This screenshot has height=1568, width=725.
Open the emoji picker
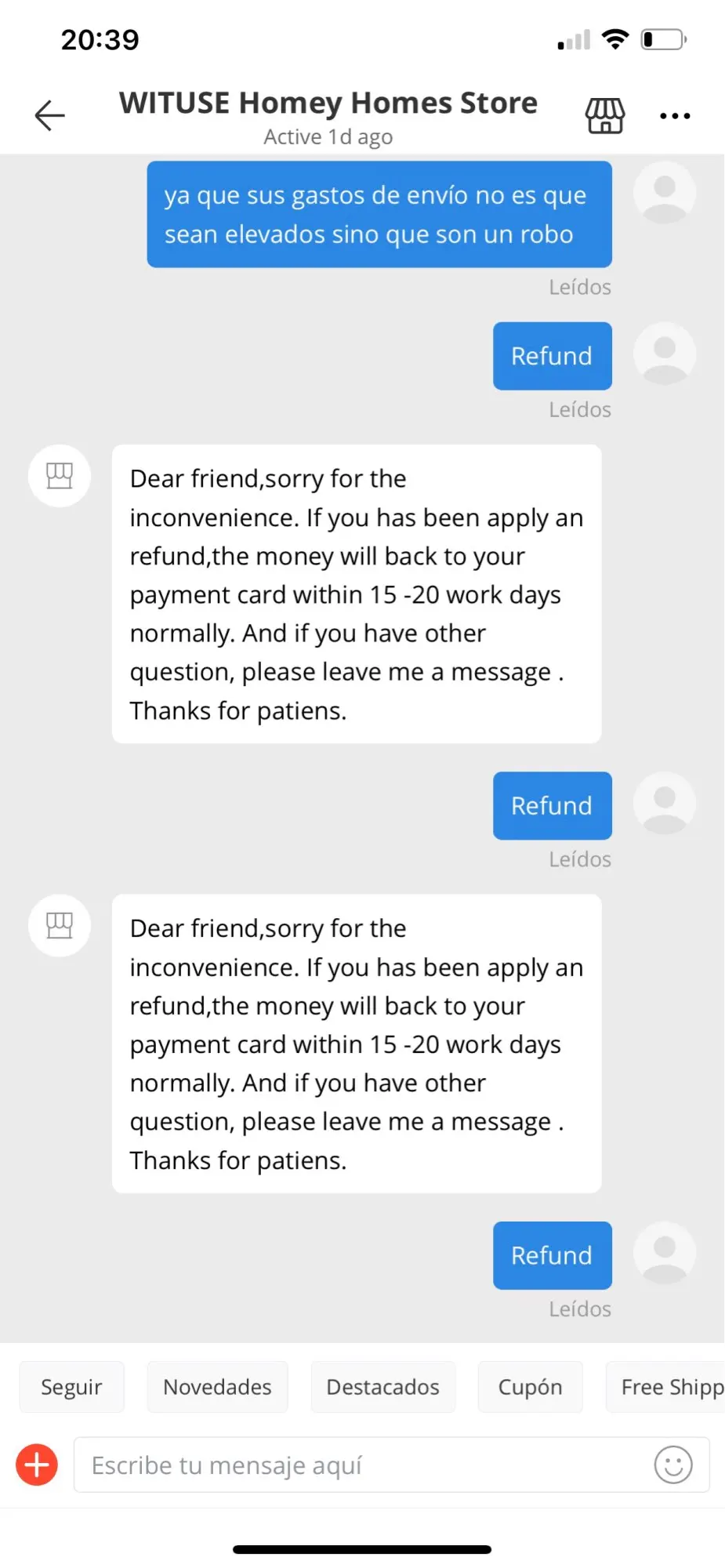673,1465
